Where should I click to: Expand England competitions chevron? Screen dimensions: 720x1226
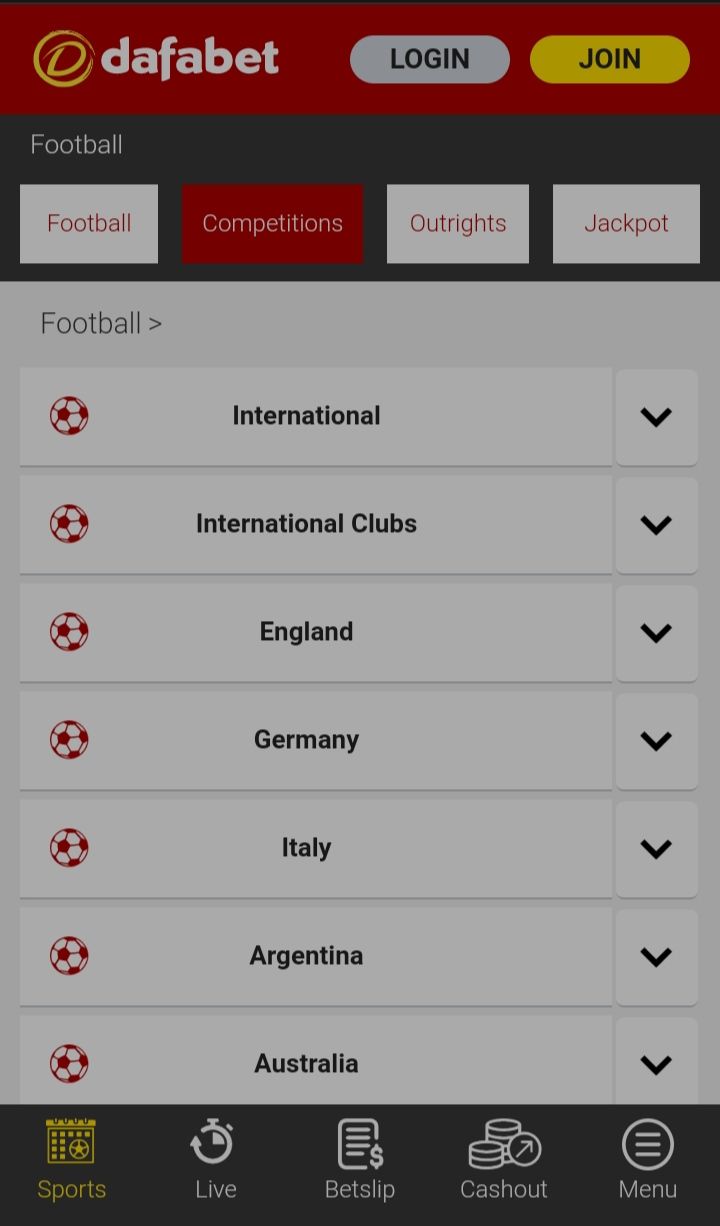(656, 633)
